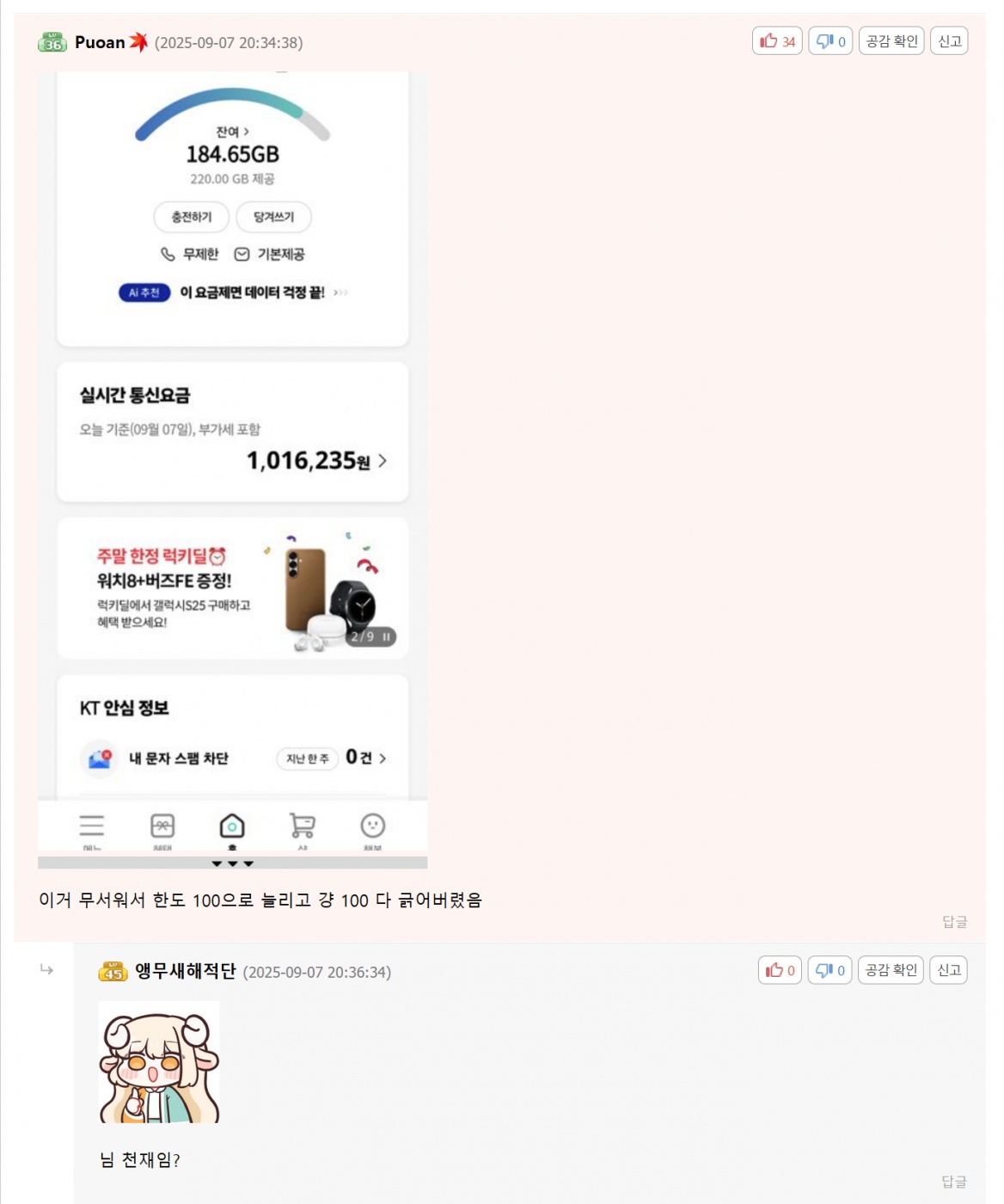This screenshot has width=1004, height=1204.
Task: Dislike 앵무새해적단's reply
Action: pos(830,970)
